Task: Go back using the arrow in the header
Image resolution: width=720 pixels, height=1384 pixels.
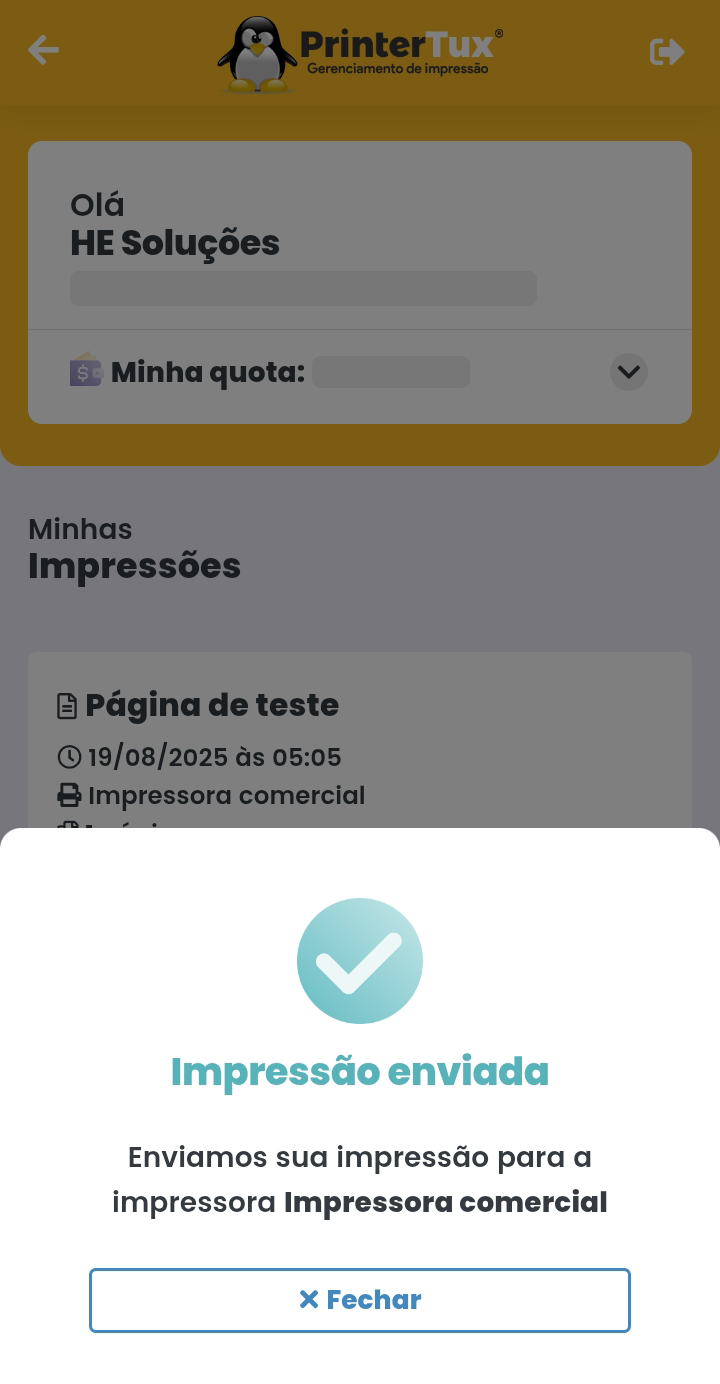Action: point(43,50)
